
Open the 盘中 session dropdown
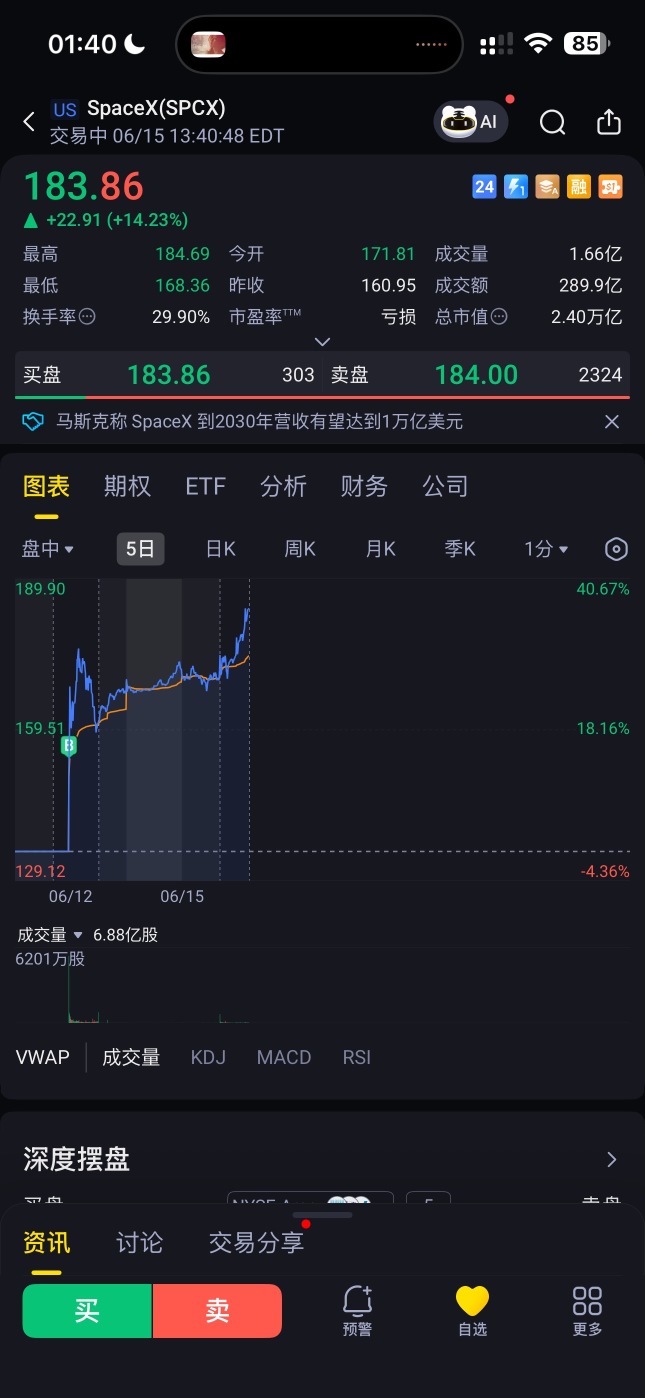point(48,549)
